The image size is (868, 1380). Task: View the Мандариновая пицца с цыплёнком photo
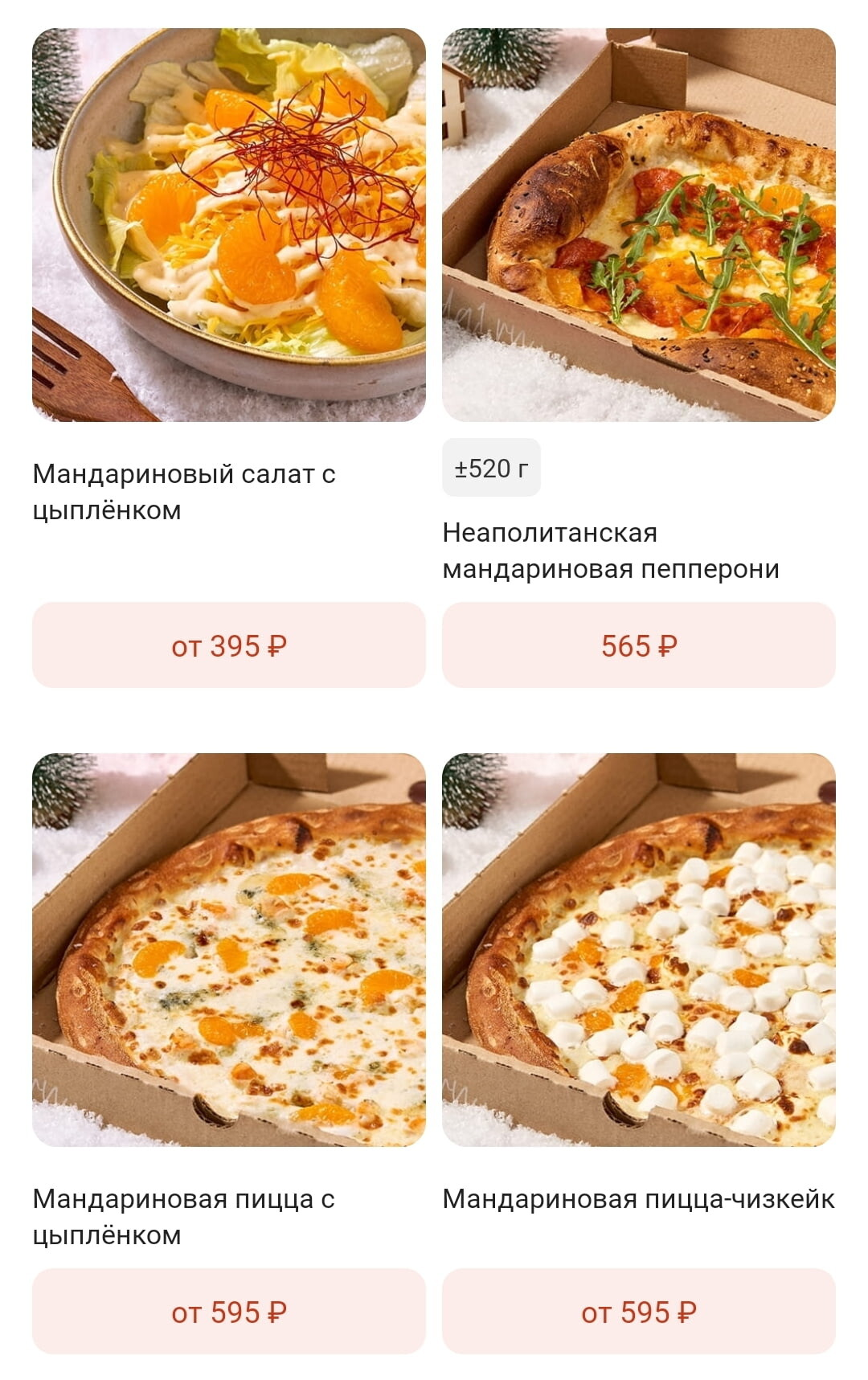(229, 949)
